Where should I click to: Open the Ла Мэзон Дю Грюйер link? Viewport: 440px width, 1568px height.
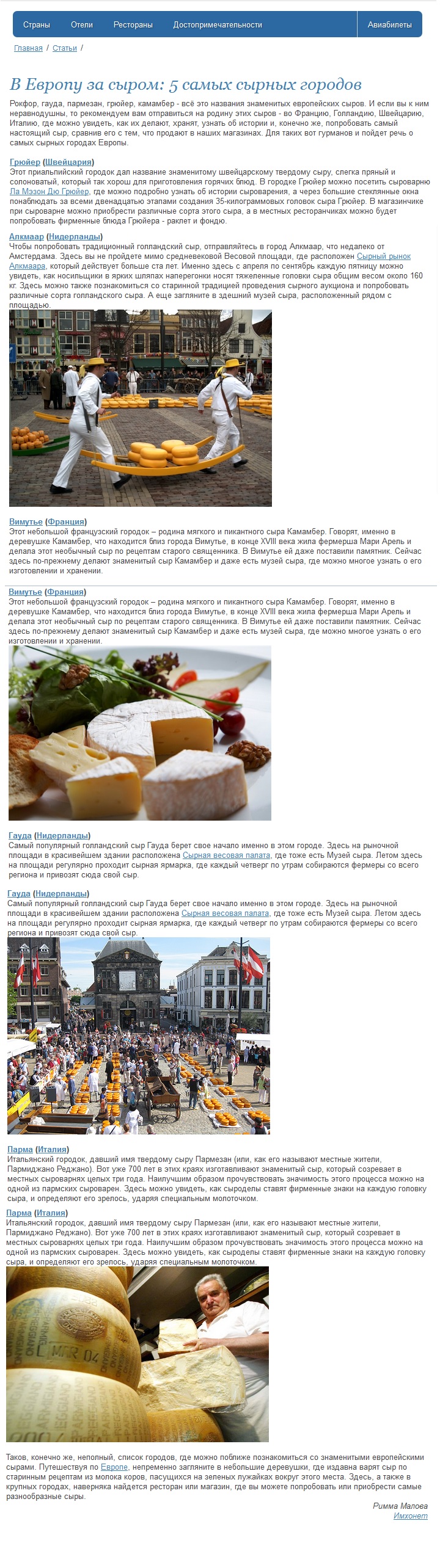[x=49, y=192]
